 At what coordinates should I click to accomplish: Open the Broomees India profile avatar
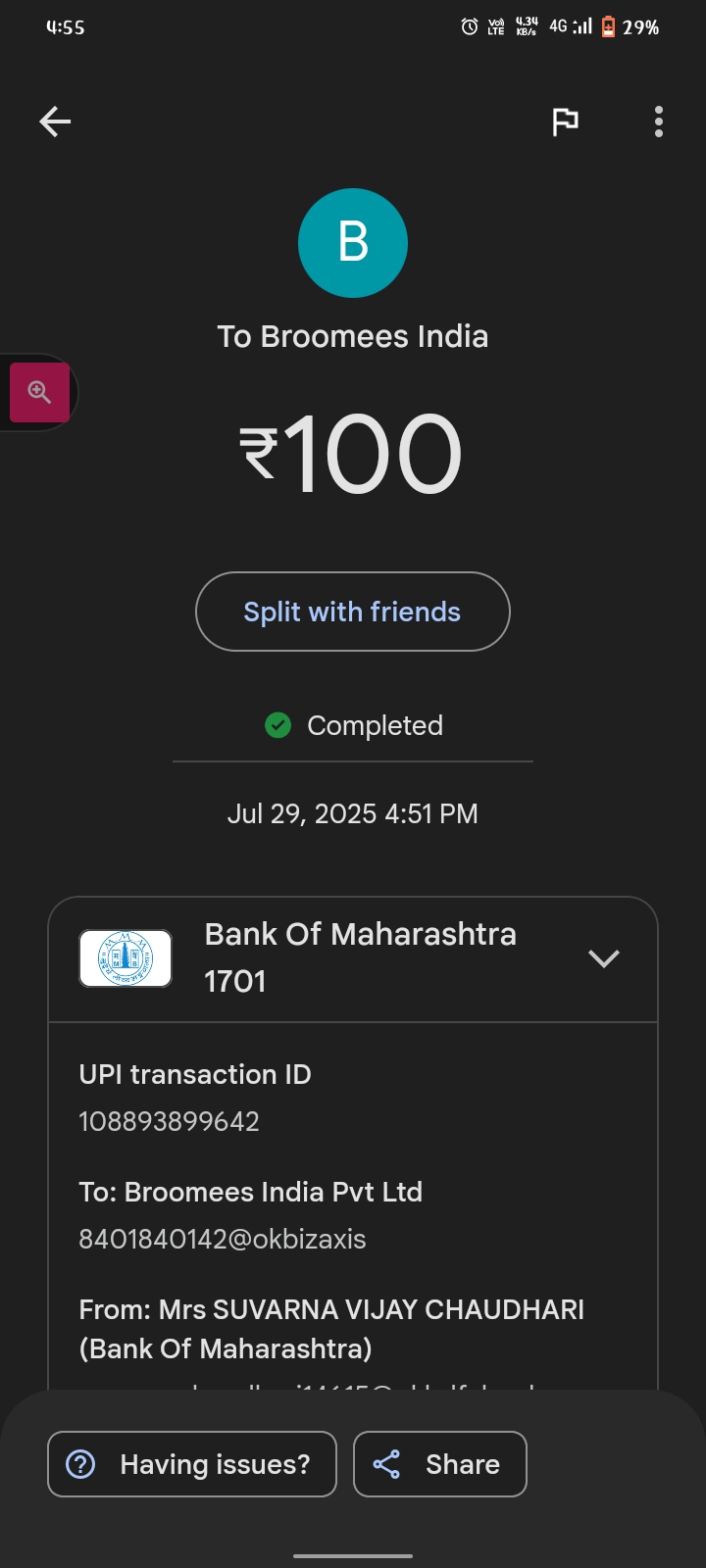[x=353, y=243]
